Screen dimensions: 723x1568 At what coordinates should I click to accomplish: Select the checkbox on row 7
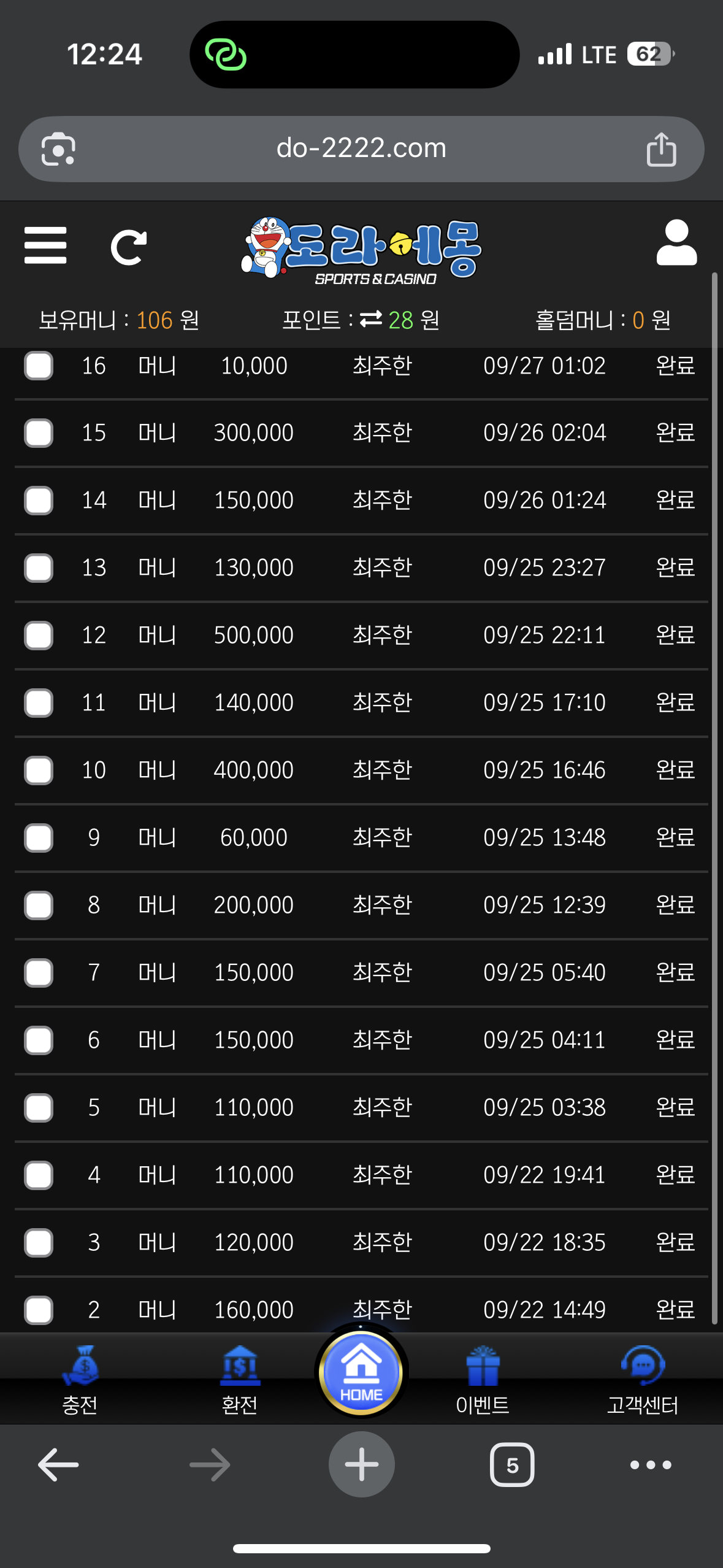click(39, 973)
